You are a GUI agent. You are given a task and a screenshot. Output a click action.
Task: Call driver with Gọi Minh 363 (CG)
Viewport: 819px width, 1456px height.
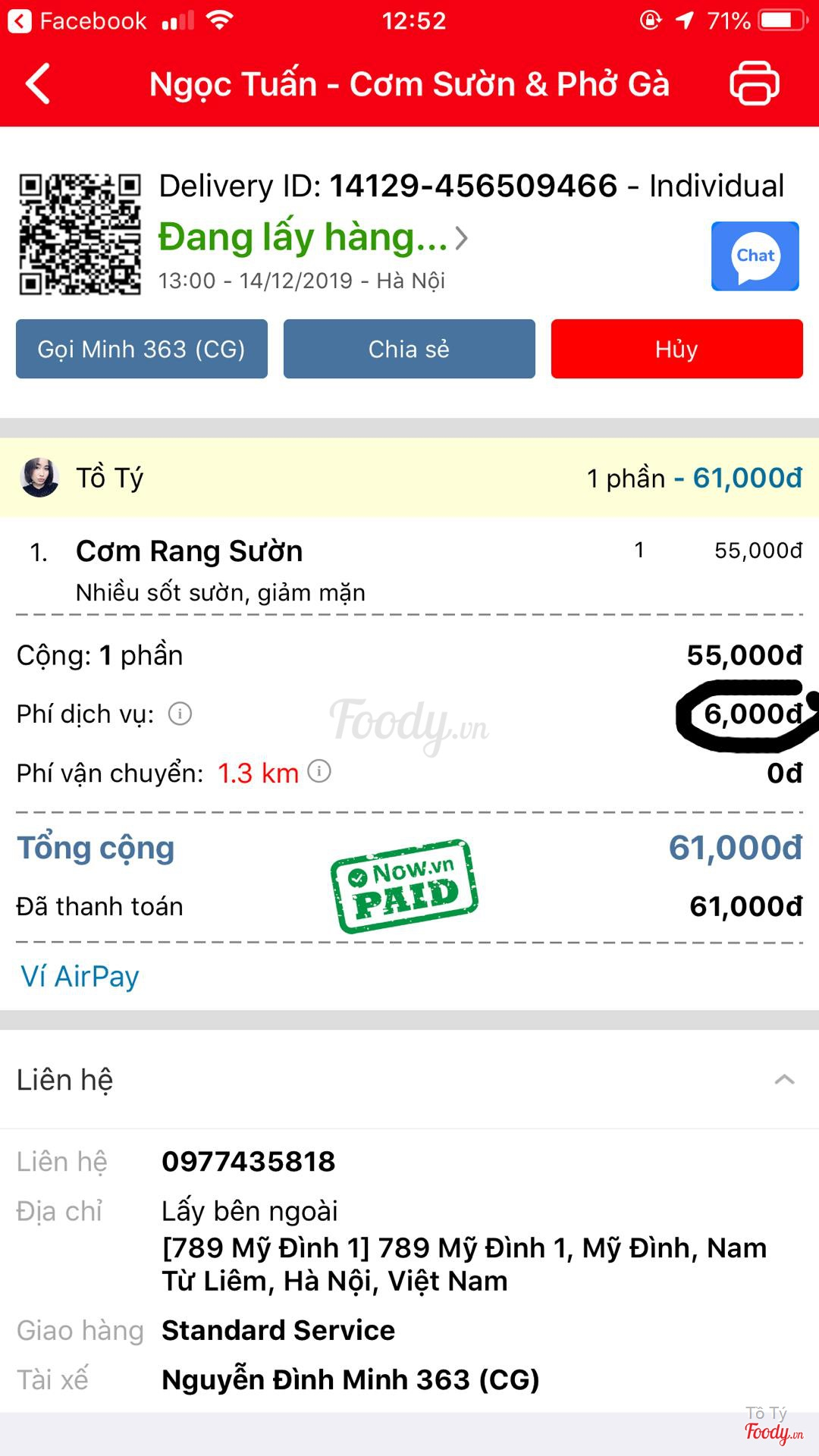[x=142, y=349]
